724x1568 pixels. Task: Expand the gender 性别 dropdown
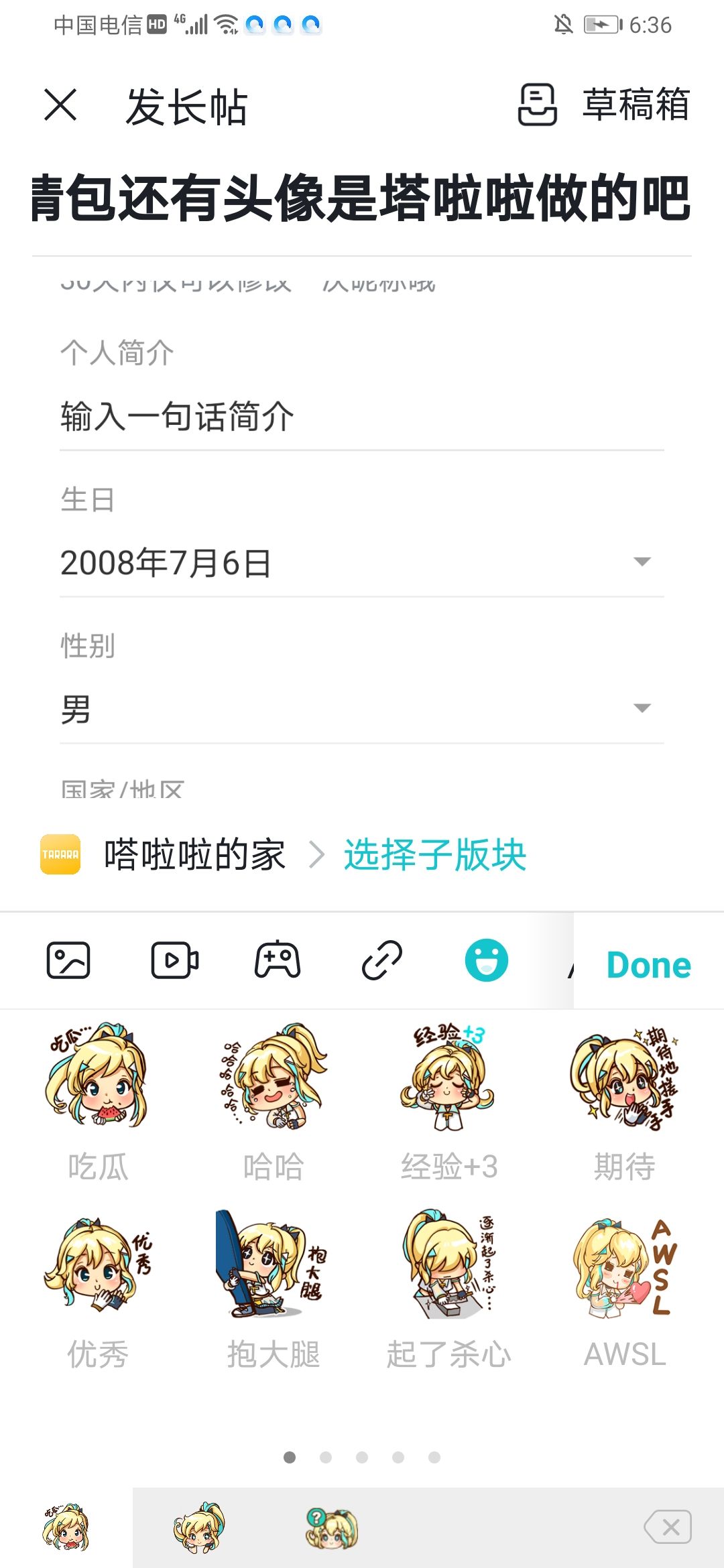click(642, 706)
